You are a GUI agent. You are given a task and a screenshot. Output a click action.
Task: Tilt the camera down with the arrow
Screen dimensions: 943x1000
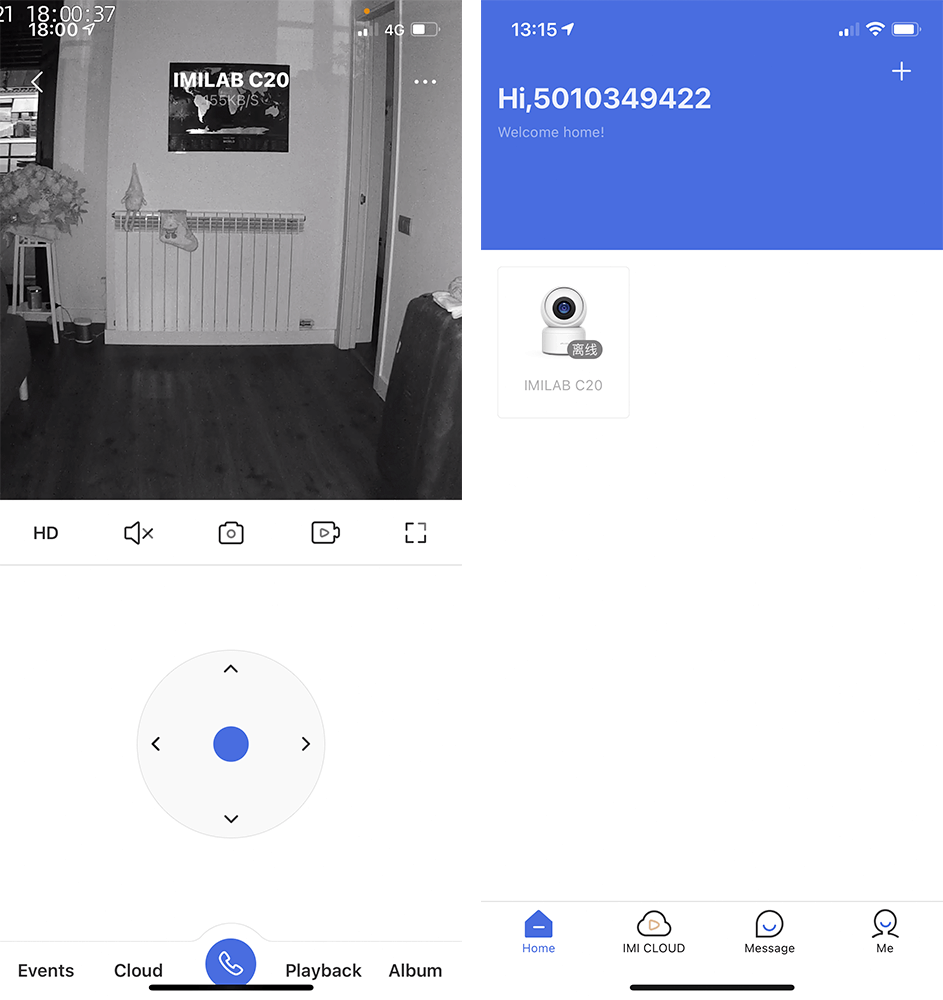(x=231, y=819)
